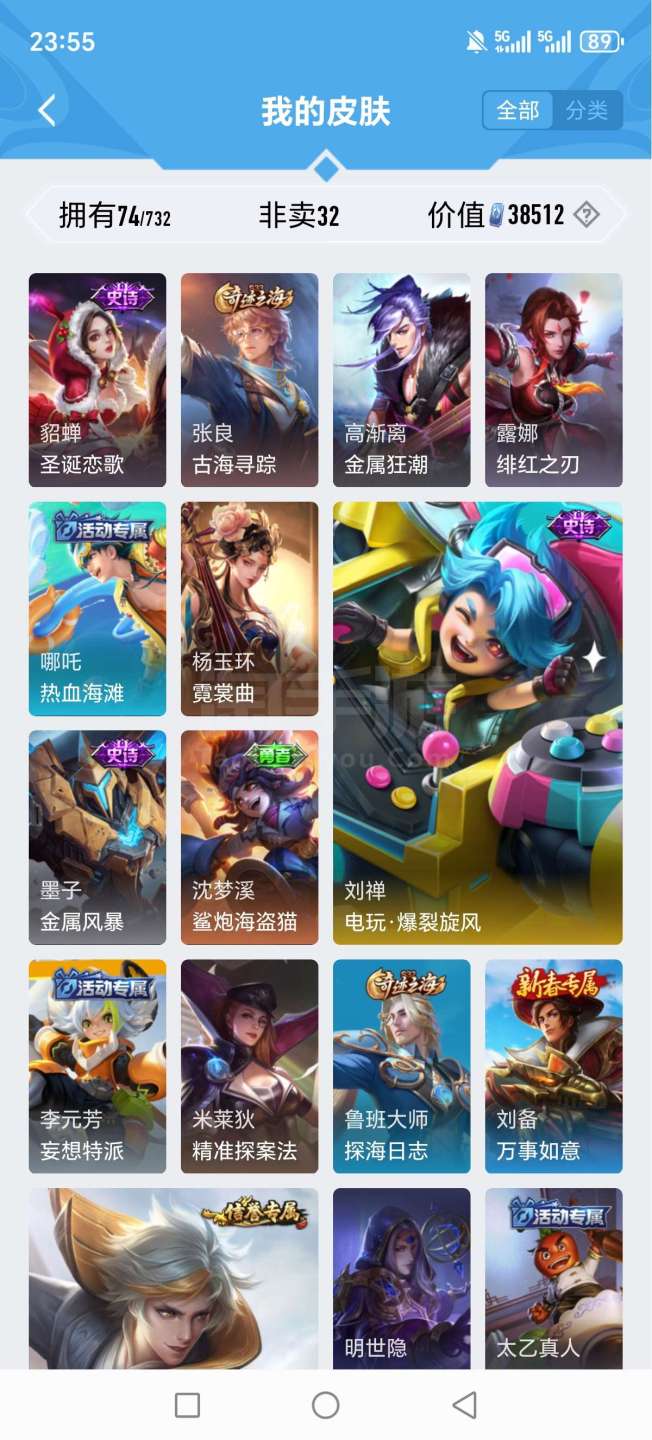Select 米莱狄 精准探案法 skin card
This screenshot has width=652, height=1440.
(x=249, y=1066)
